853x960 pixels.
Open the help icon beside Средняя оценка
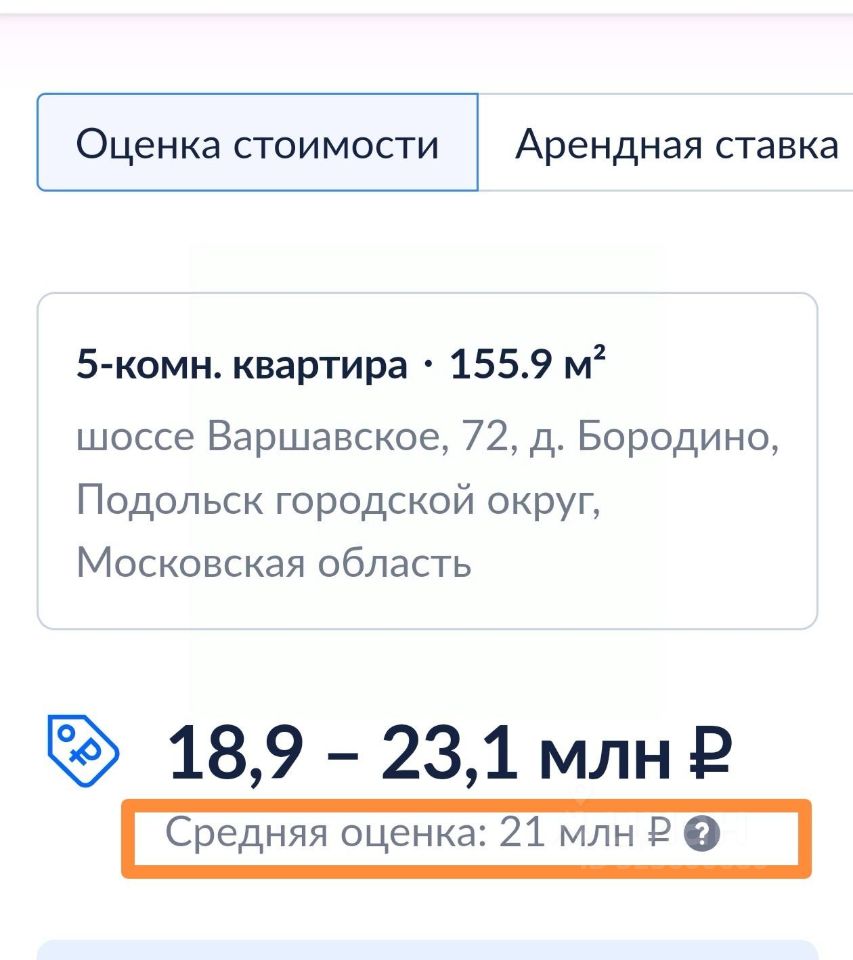(x=703, y=832)
